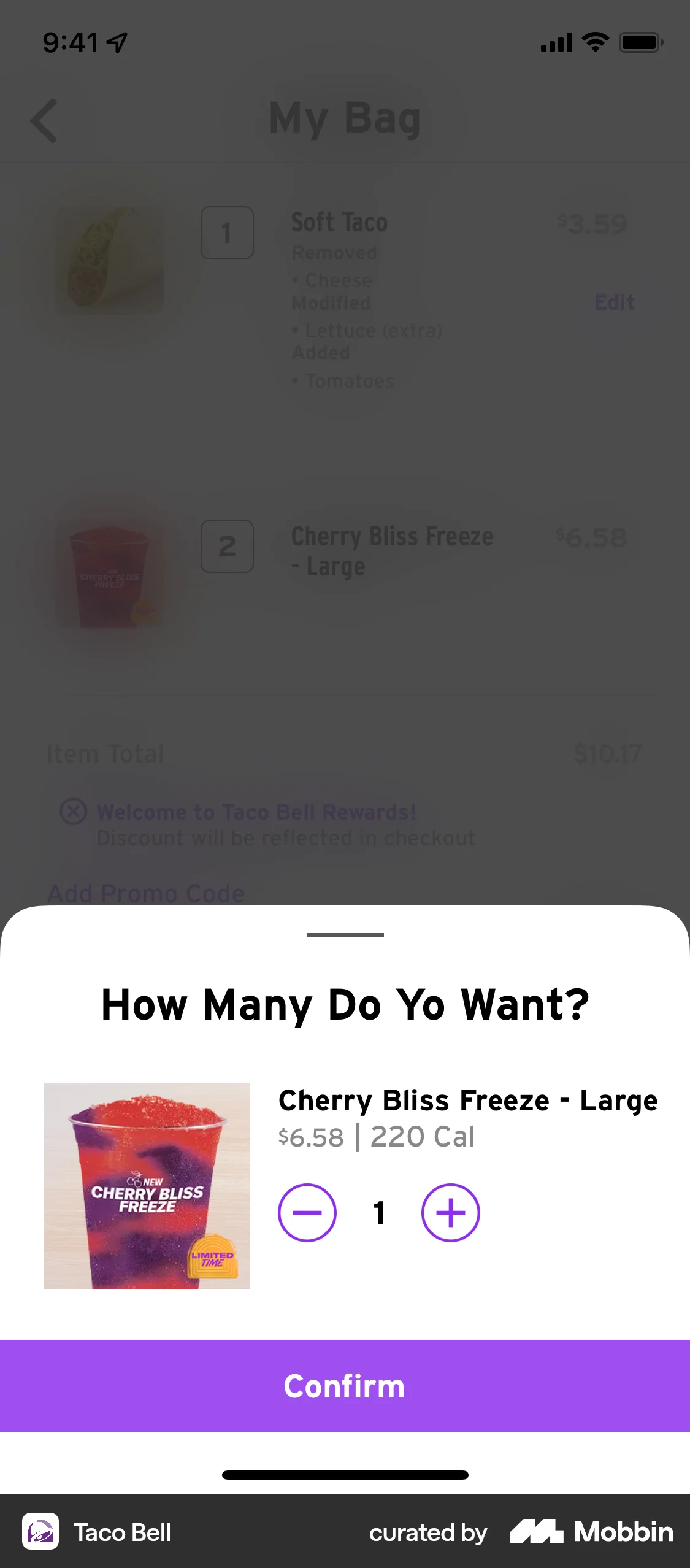This screenshot has width=690, height=1568.
Task: Tap the Taco Bell logo in the footer
Action: click(40, 1532)
